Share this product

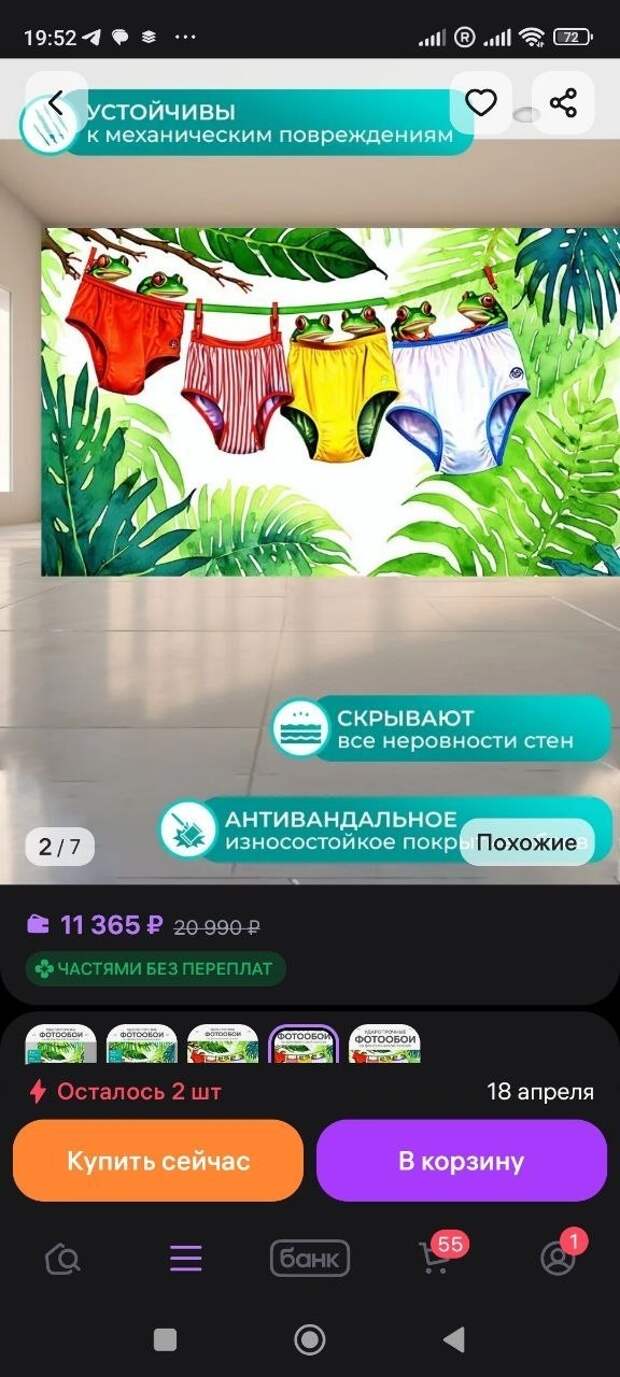tap(563, 102)
